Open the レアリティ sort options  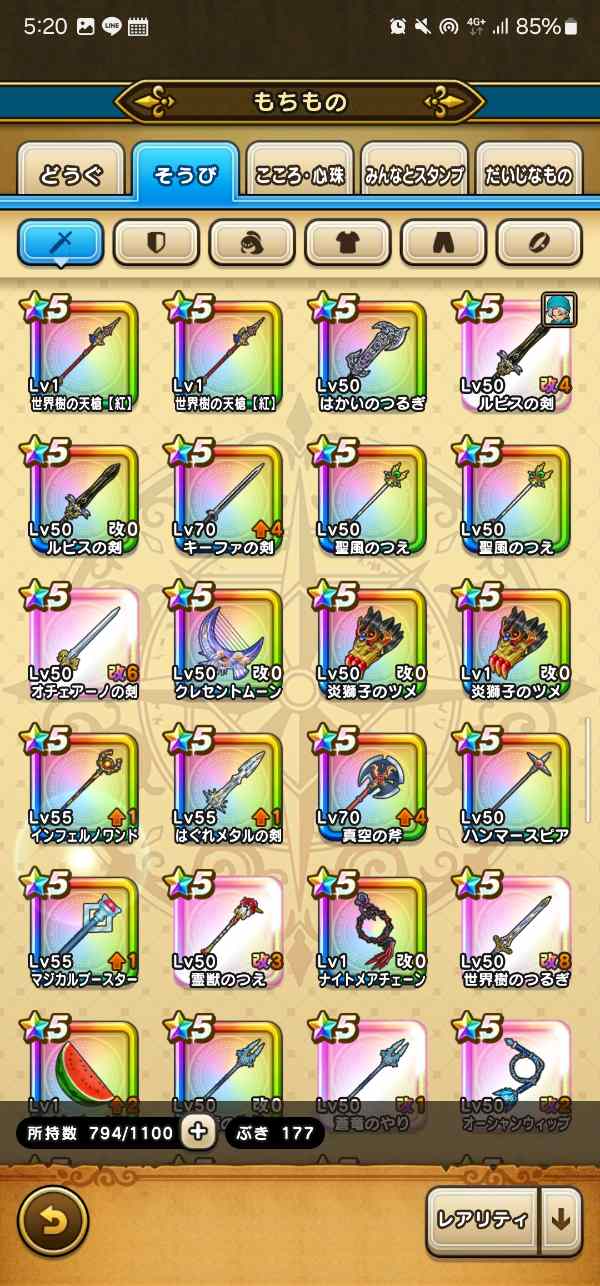(x=483, y=1219)
